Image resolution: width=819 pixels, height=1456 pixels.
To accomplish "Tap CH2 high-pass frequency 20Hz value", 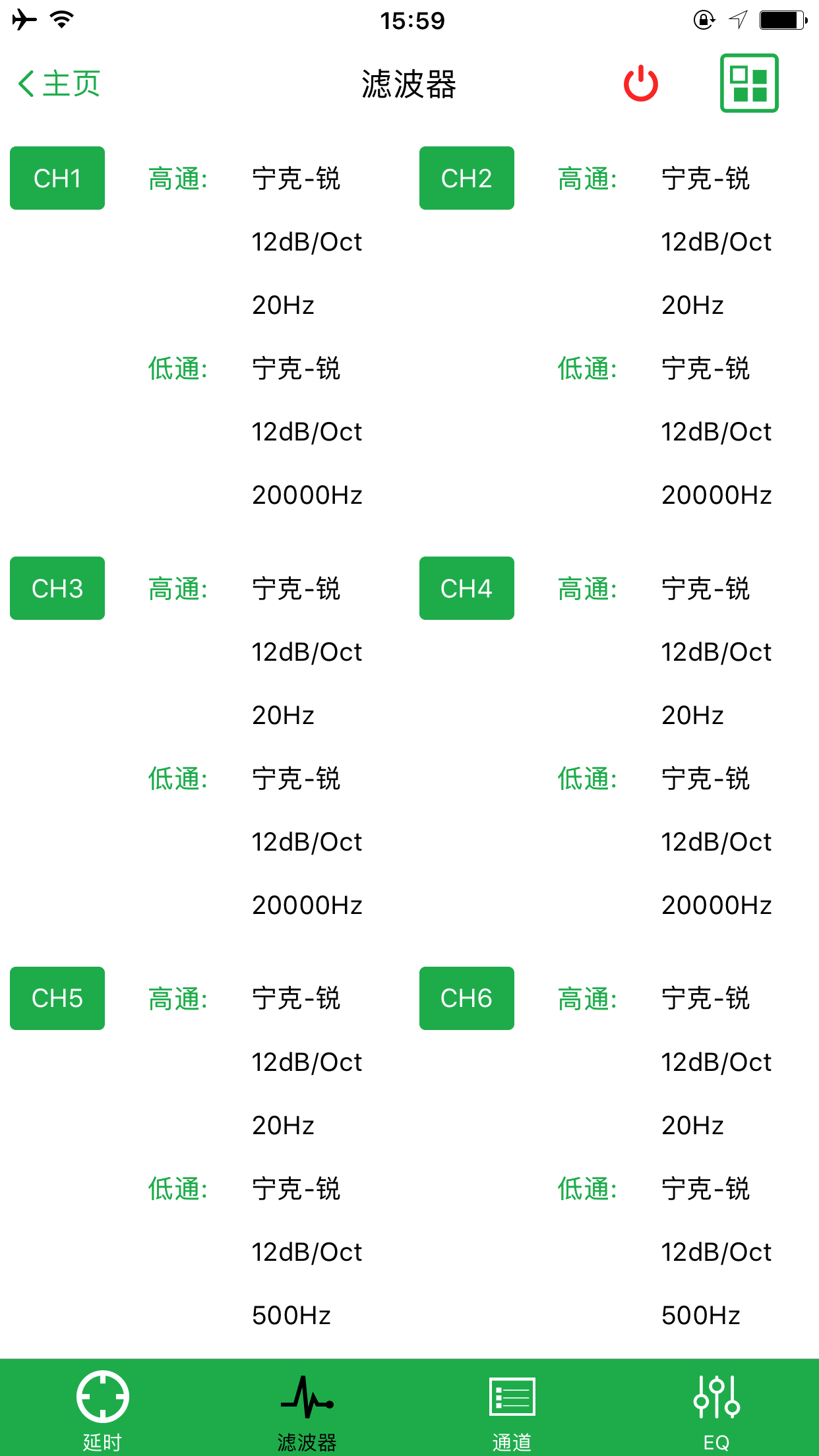I will tap(692, 304).
